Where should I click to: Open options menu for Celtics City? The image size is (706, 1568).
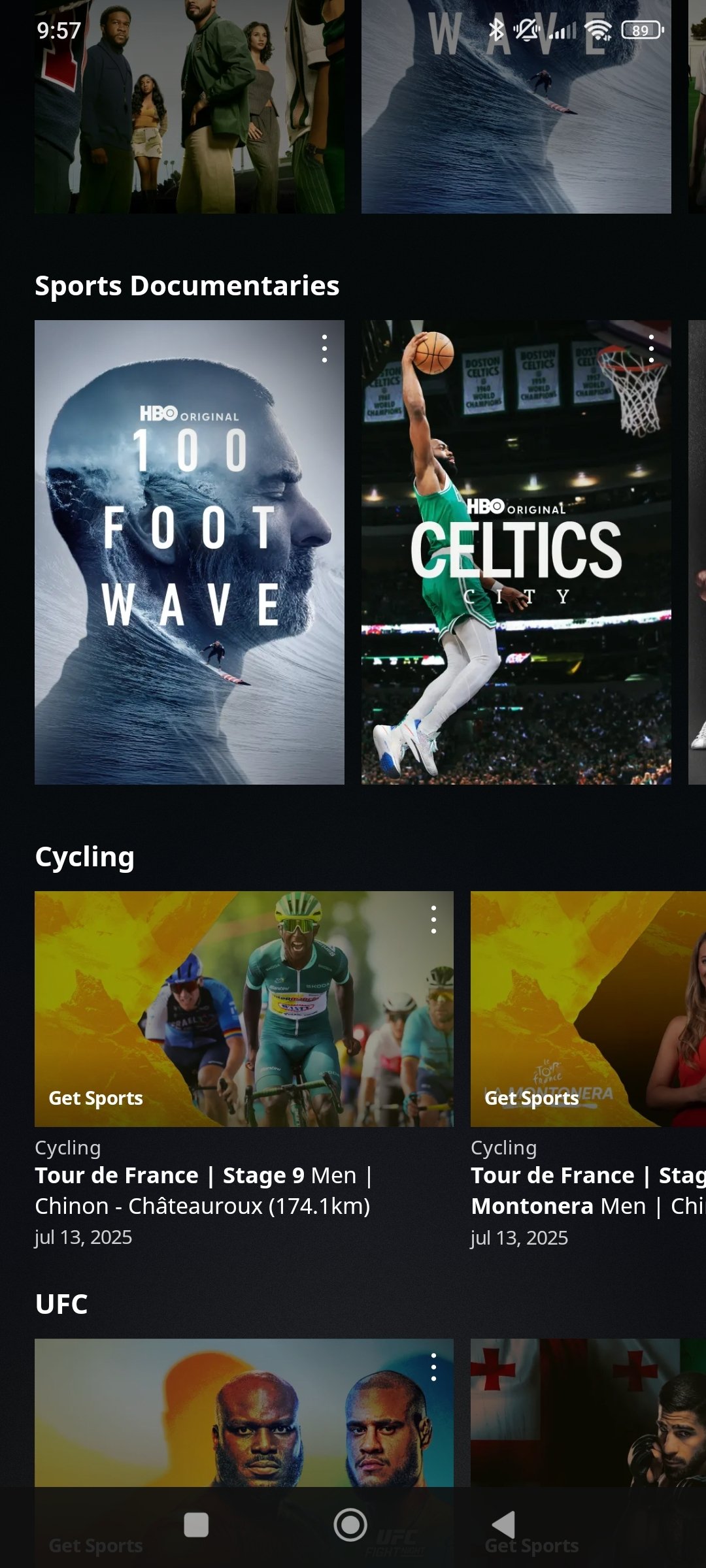[651, 349]
